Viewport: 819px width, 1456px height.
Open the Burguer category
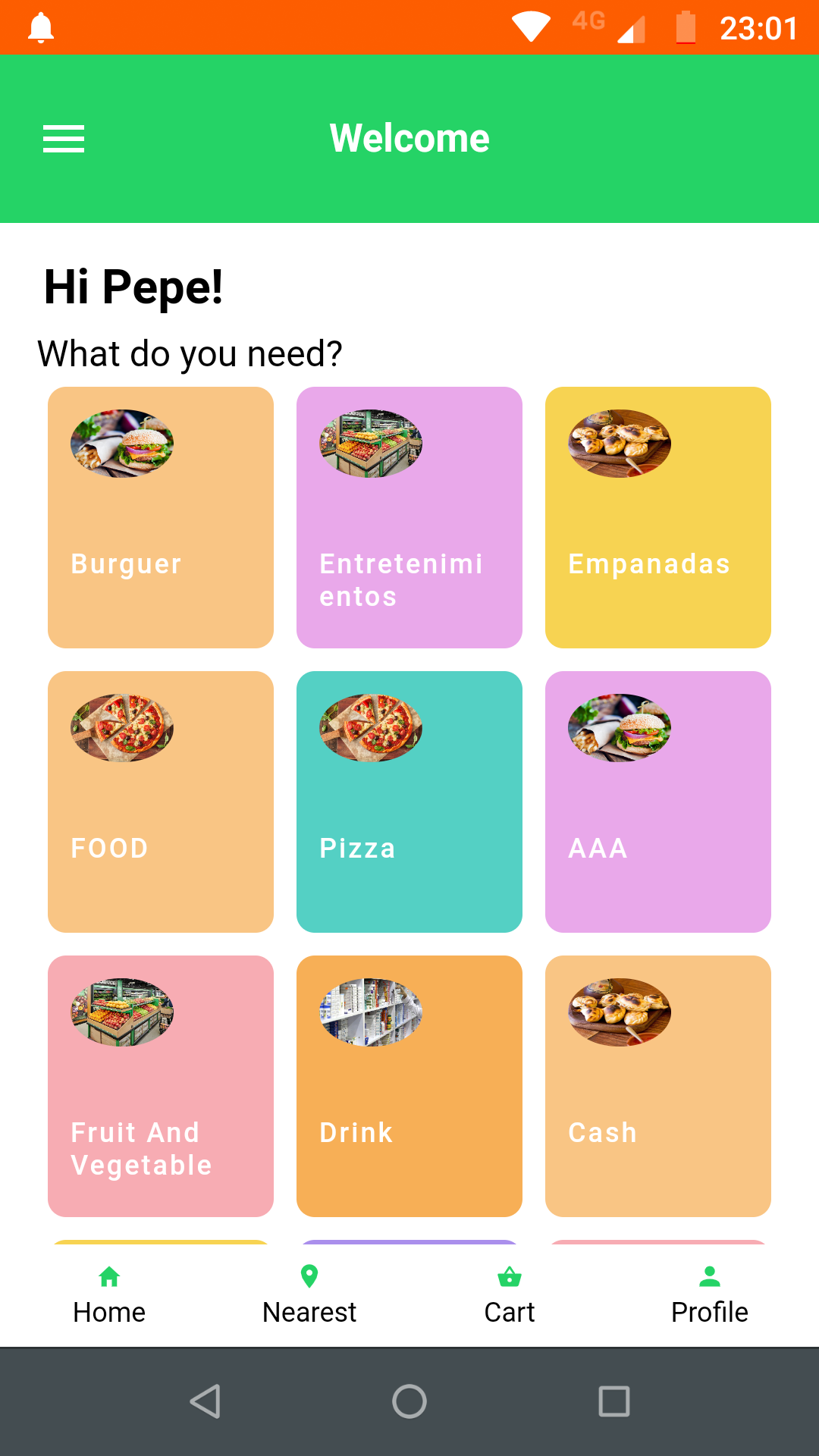click(161, 517)
